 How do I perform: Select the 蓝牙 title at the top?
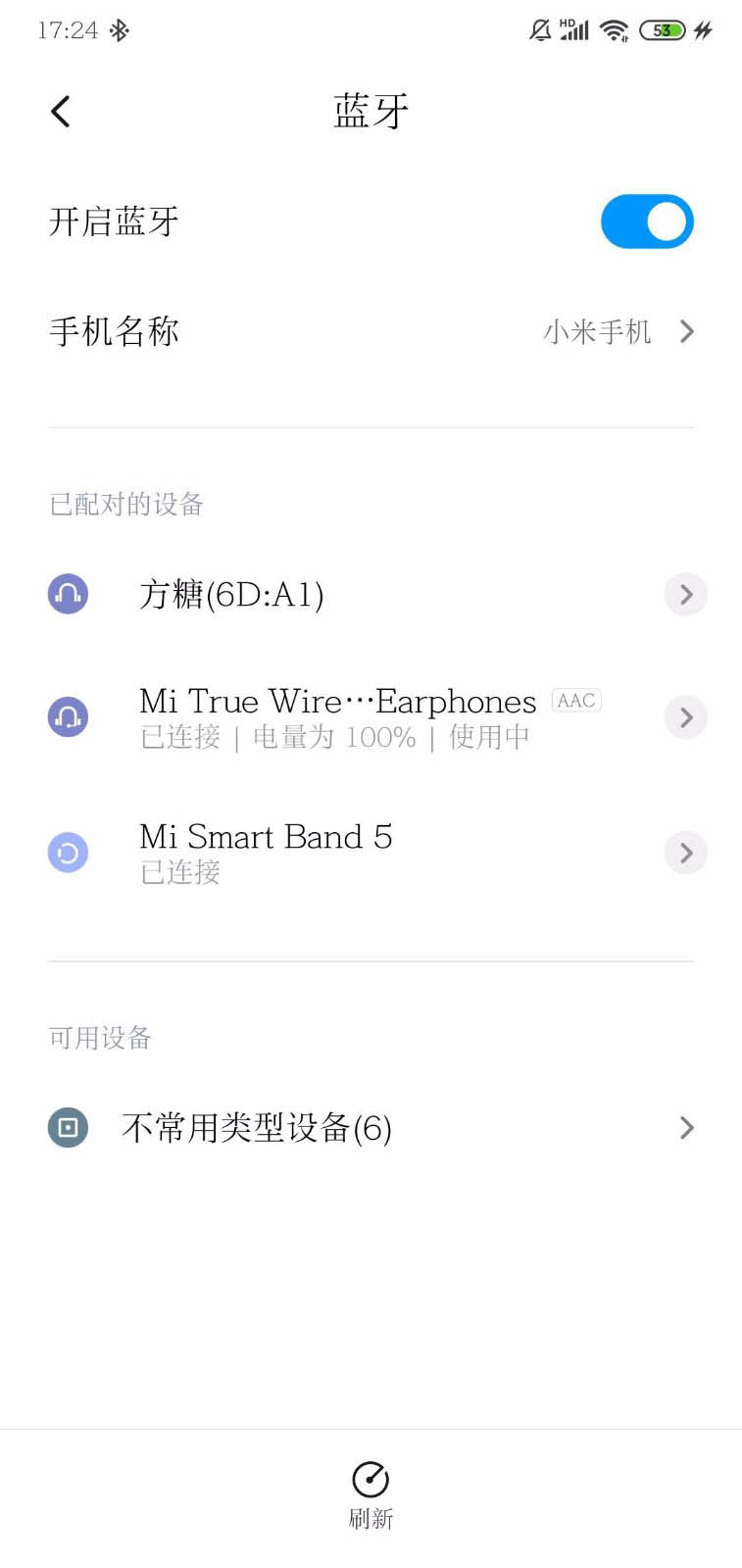pyautogui.click(x=370, y=112)
